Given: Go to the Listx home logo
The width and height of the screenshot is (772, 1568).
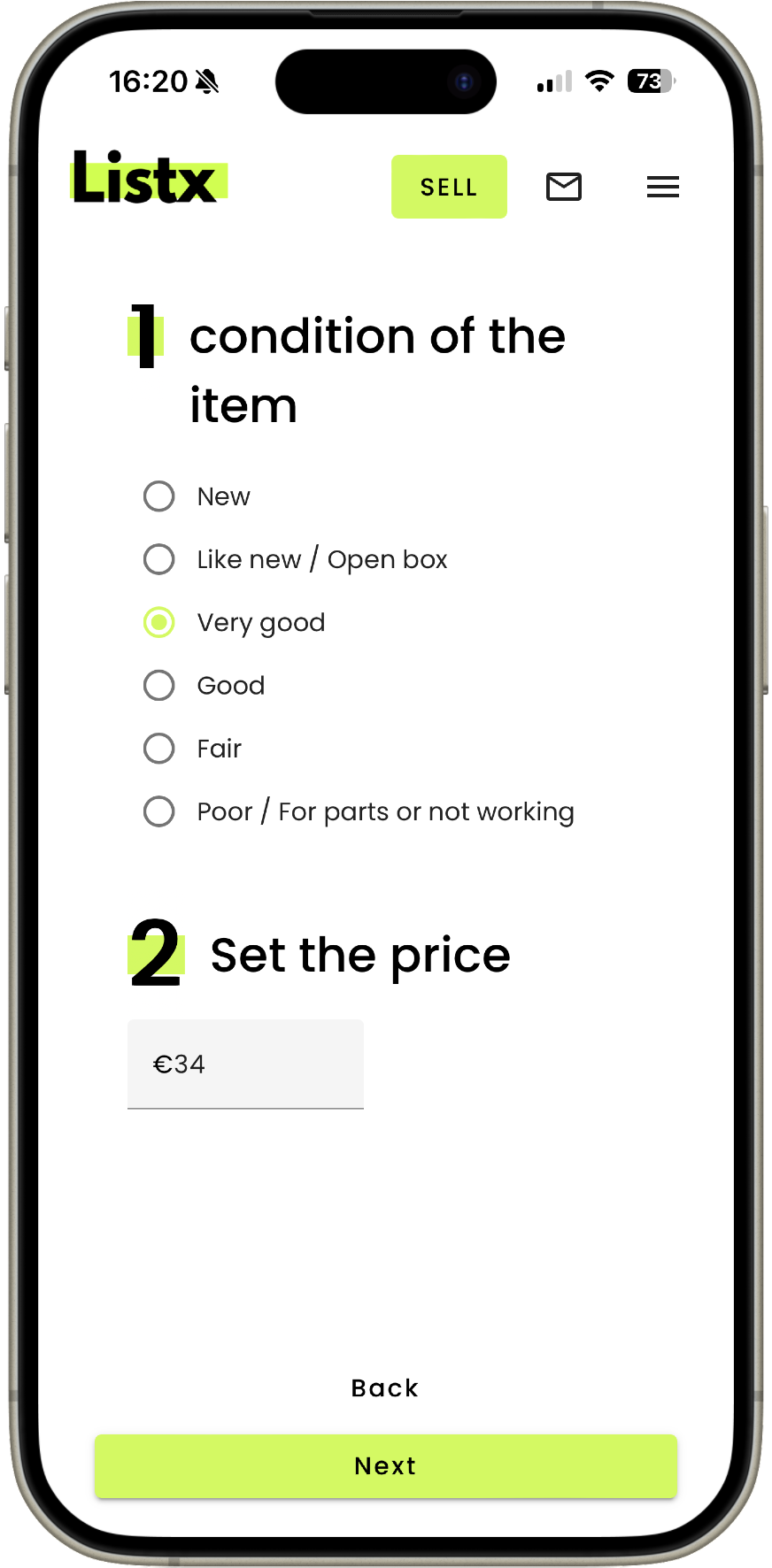Looking at the screenshot, I should [x=149, y=178].
